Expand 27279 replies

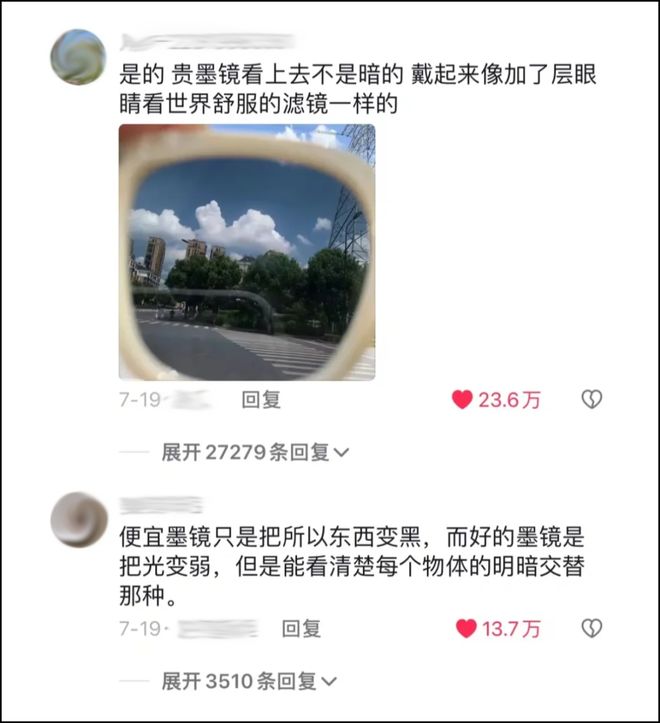point(255,452)
